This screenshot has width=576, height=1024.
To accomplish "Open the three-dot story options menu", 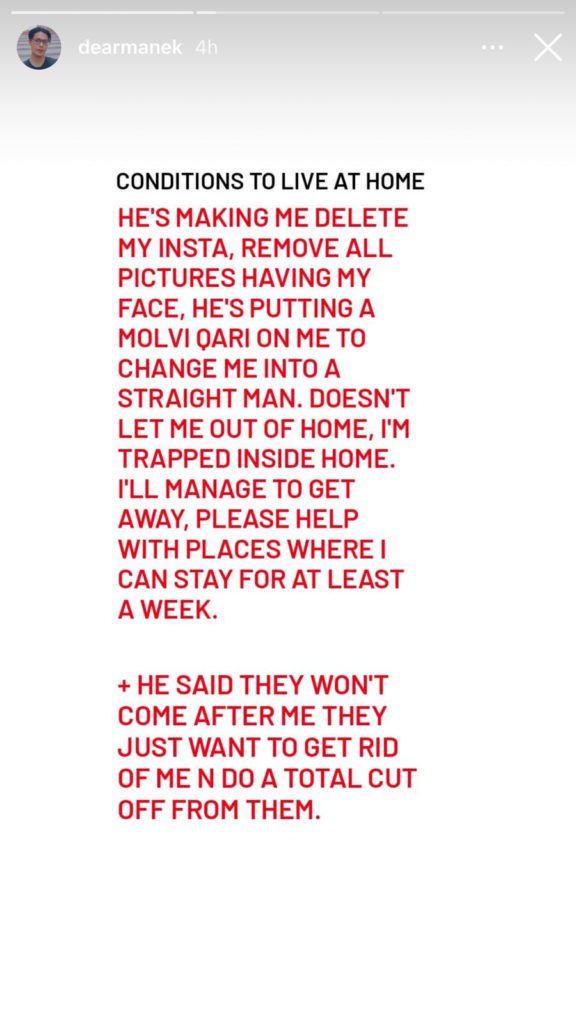I will coord(492,48).
